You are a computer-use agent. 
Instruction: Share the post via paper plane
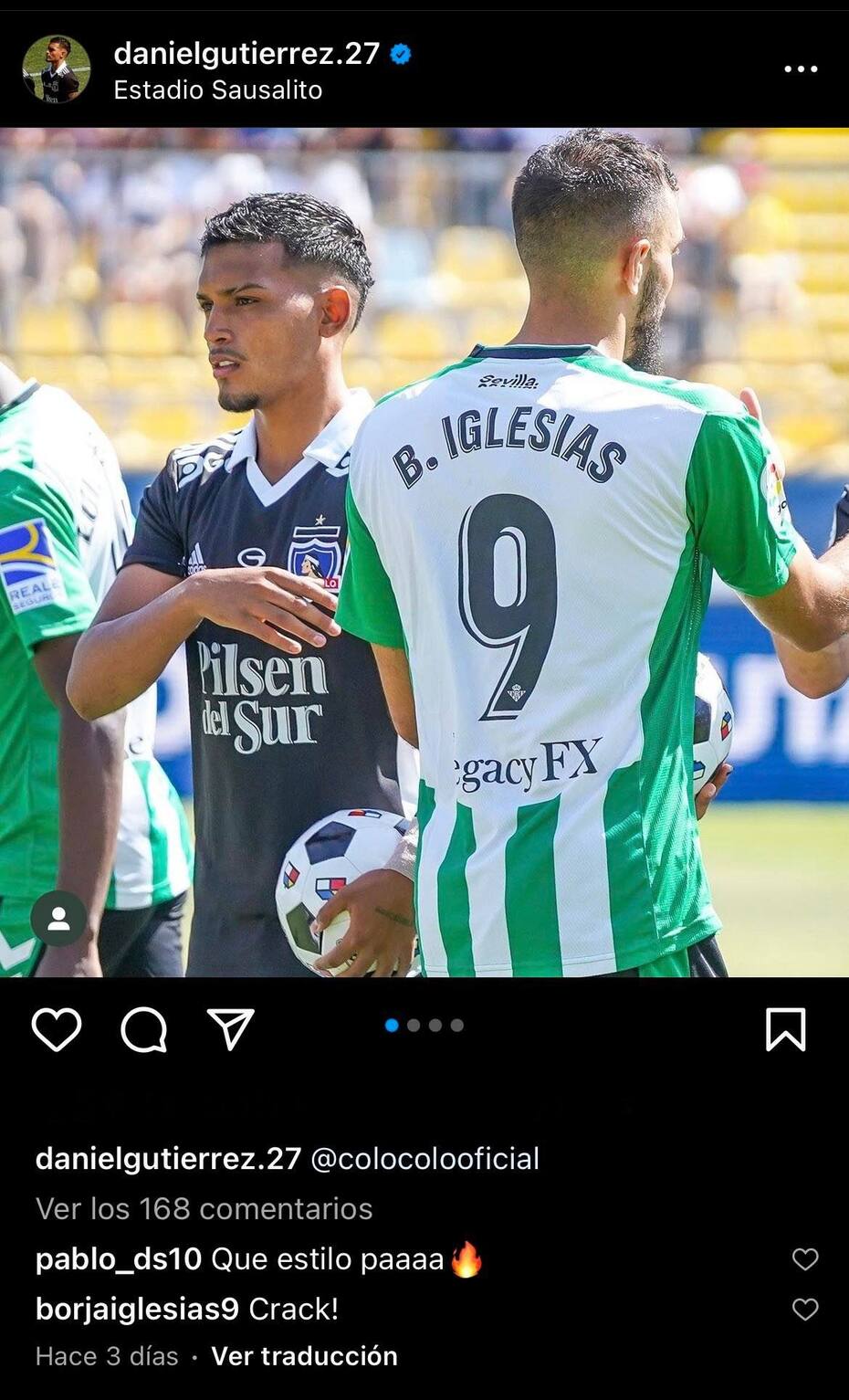[230, 1030]
